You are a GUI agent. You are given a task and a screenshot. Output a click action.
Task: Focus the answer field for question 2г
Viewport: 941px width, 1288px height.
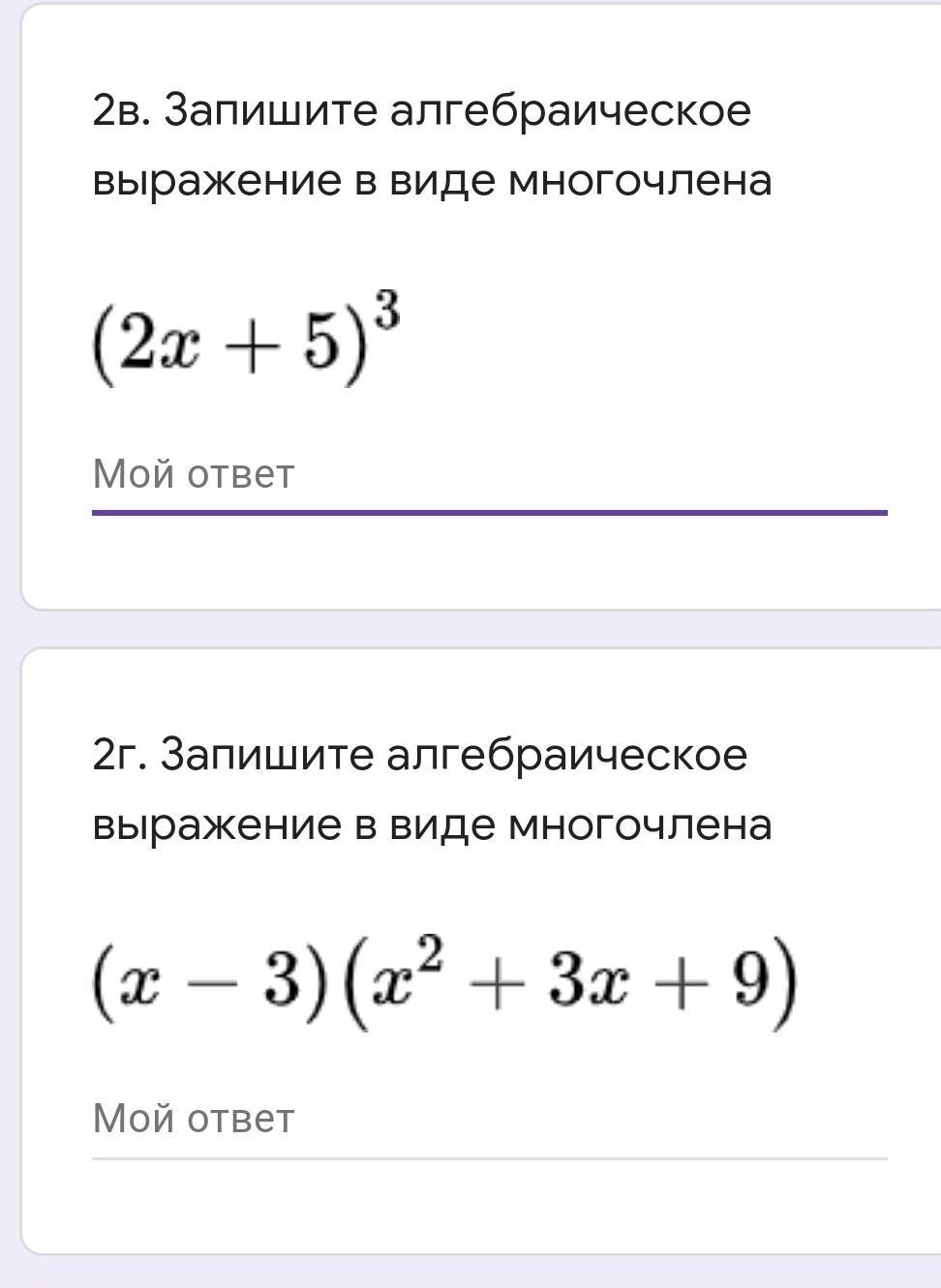tap(489, 1120)
